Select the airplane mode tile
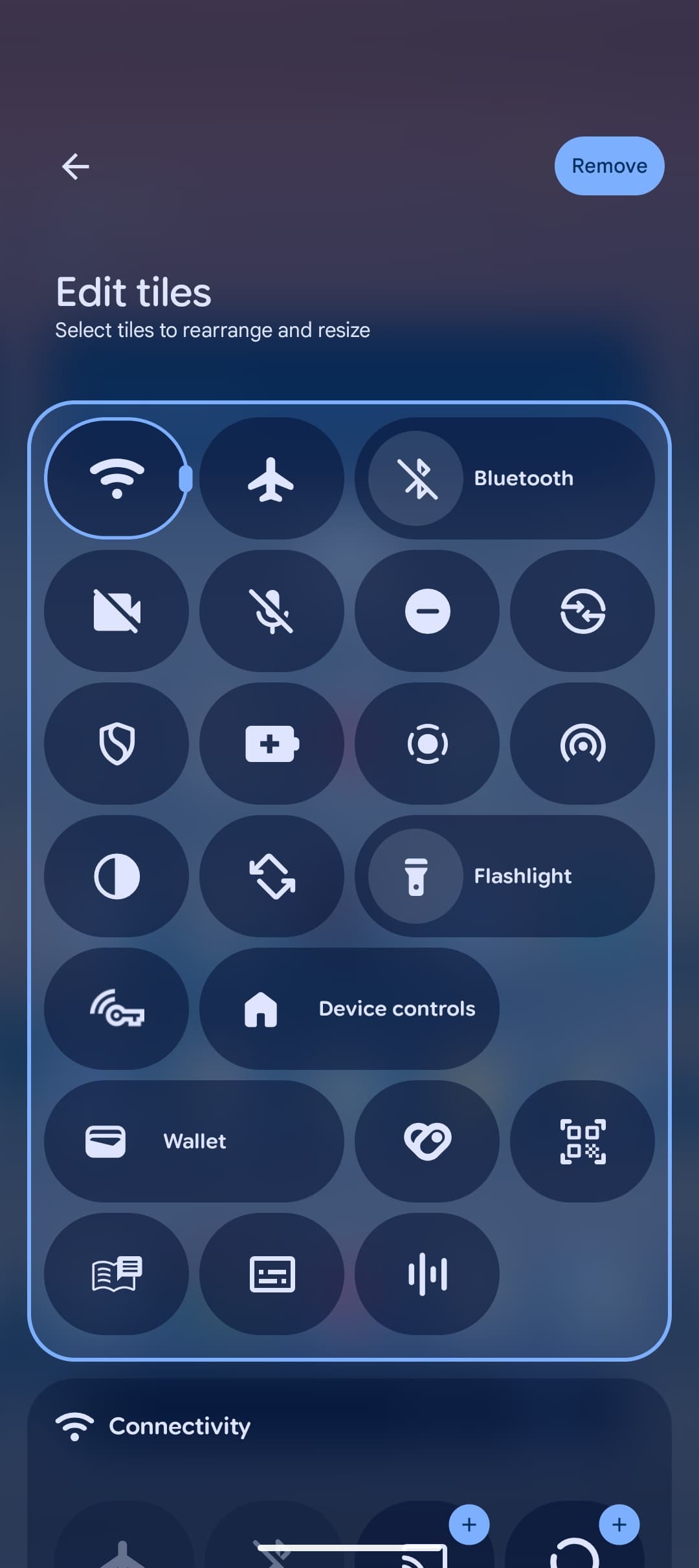The image size is (699, 1568). (271, 479)
